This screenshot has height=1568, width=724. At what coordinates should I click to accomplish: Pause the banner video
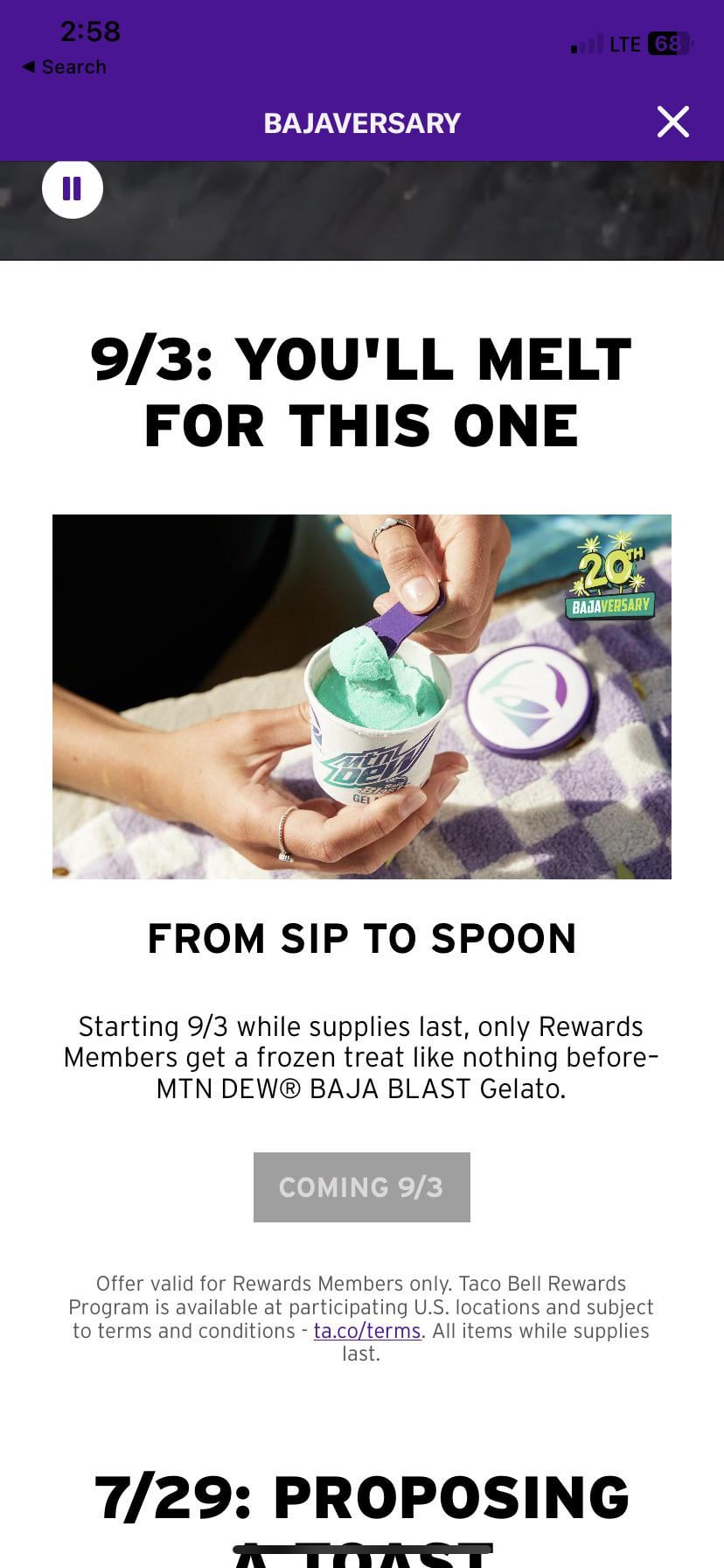73,188
